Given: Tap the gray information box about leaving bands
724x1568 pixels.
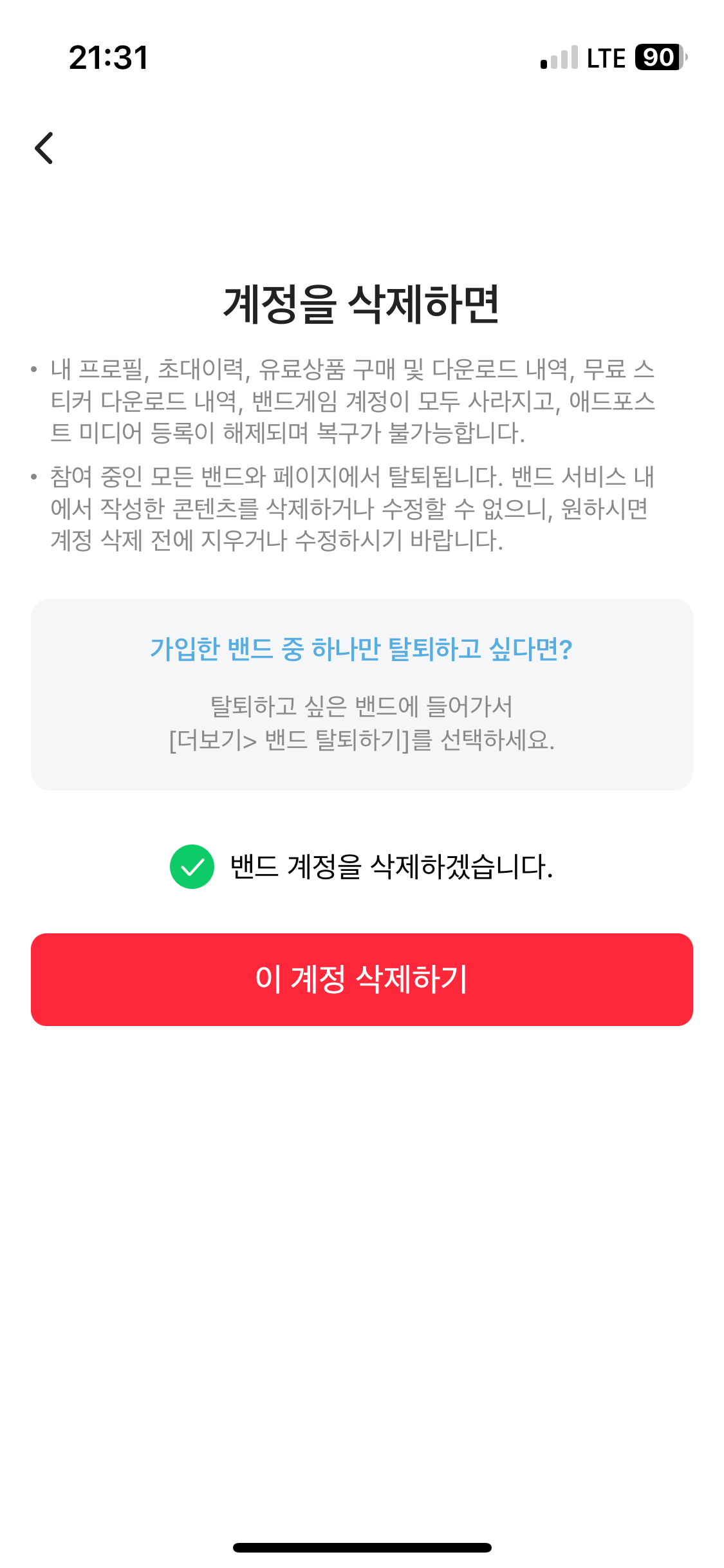Looking at the screenshot, I should click(362, 693).
